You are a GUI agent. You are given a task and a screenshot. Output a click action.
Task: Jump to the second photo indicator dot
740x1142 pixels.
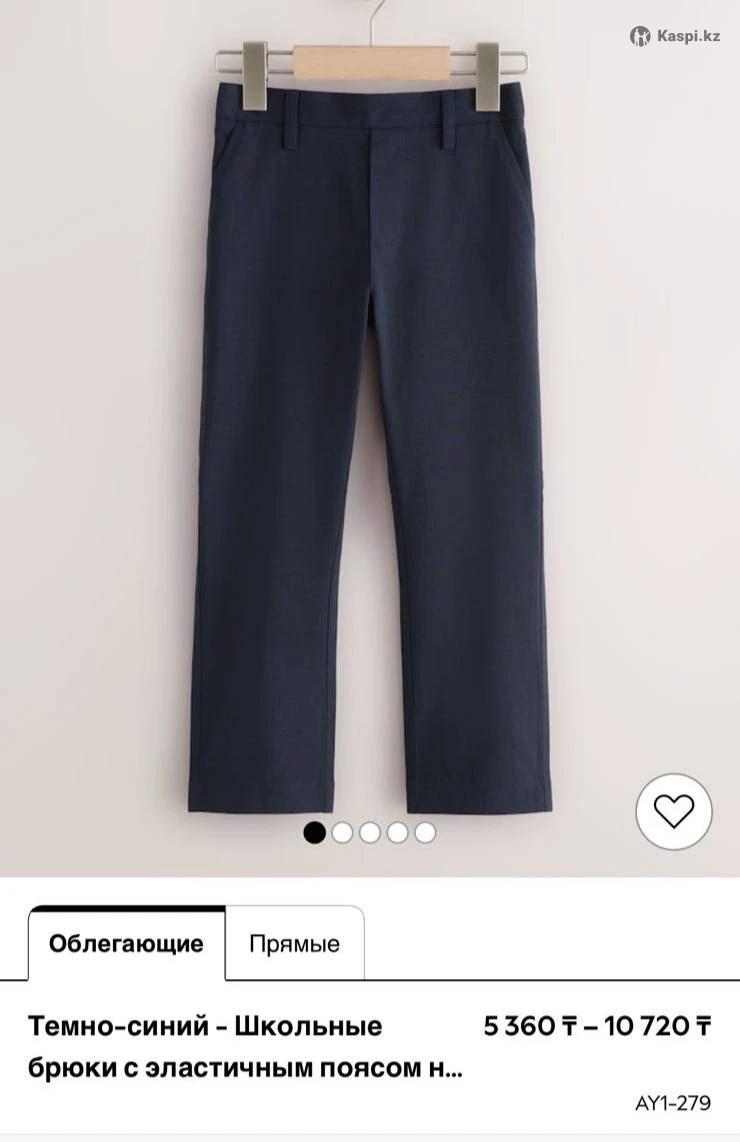pos(343,832)
